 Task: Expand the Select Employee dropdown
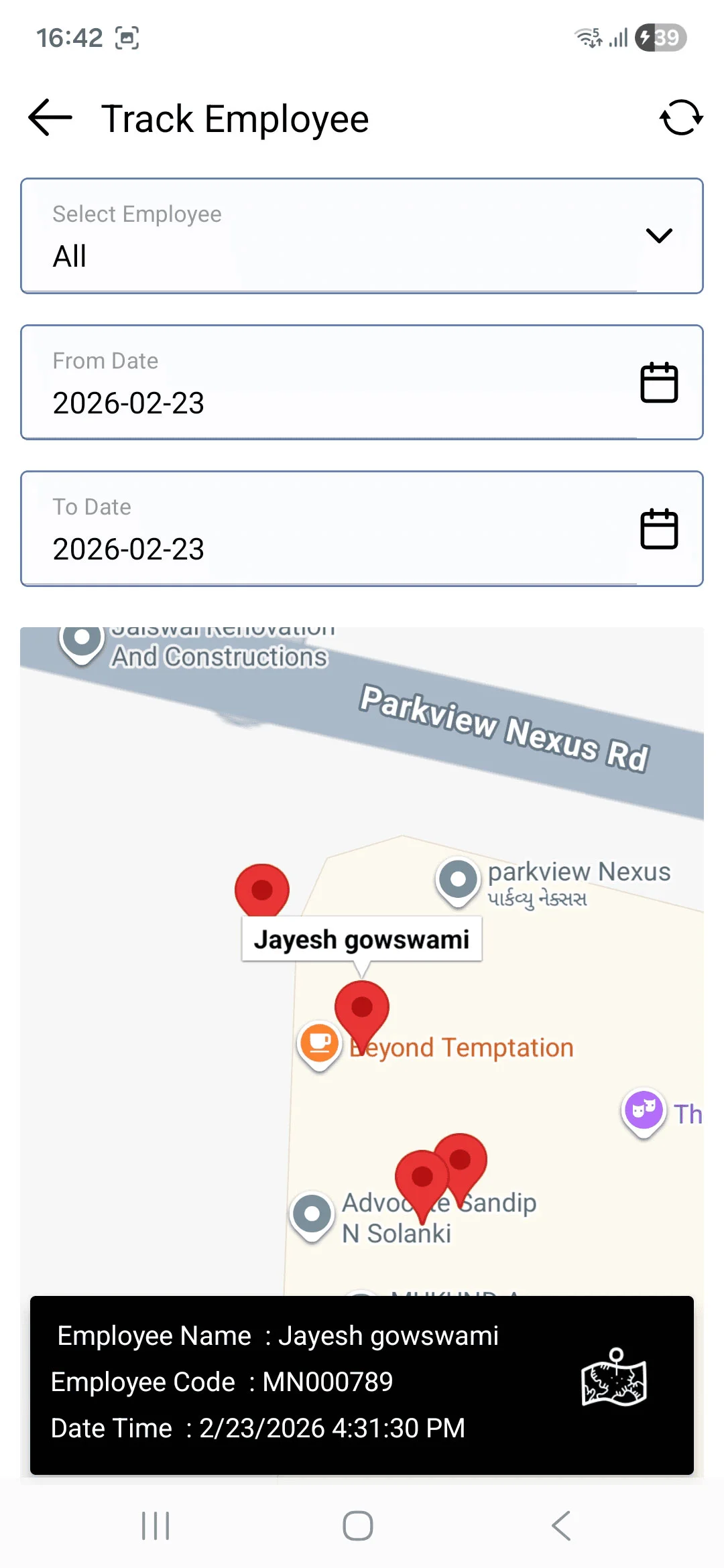pyautogui.click(x=658, y=235)
